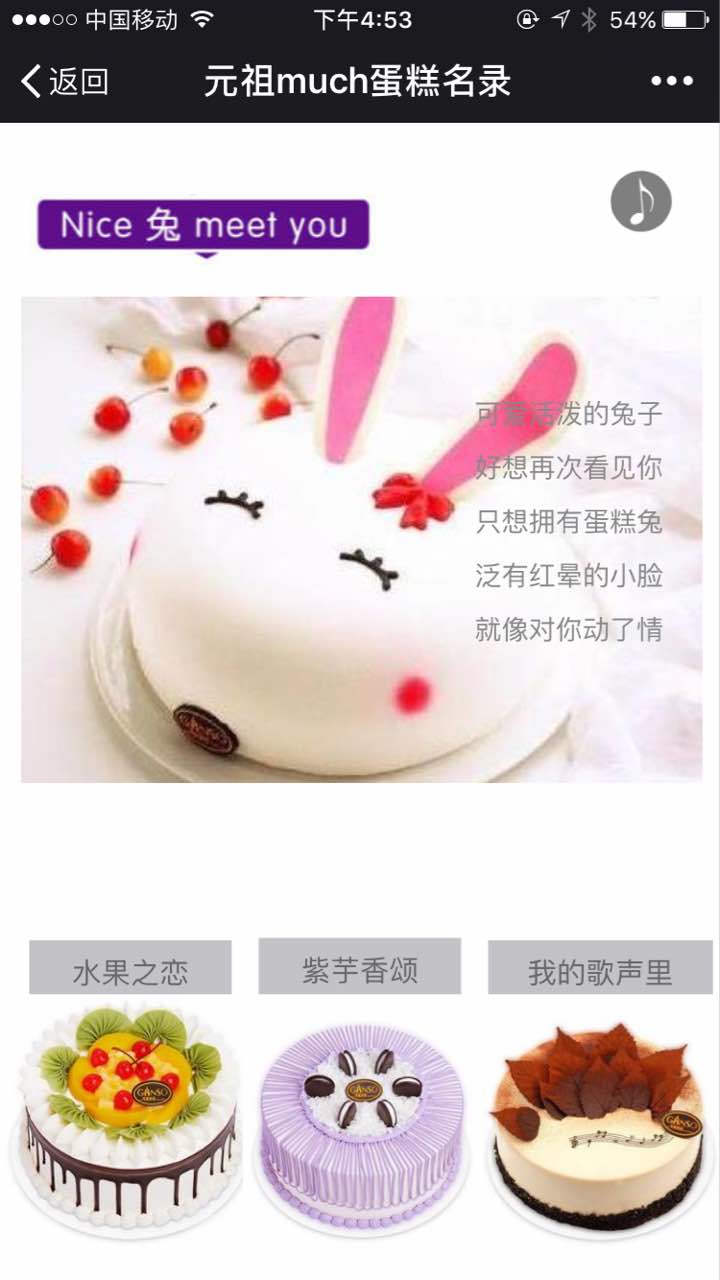Image resolution: width=720 pixels, height=1280 pixels.
Task: View the fruit cake picture
Action: click(128, 1120)
